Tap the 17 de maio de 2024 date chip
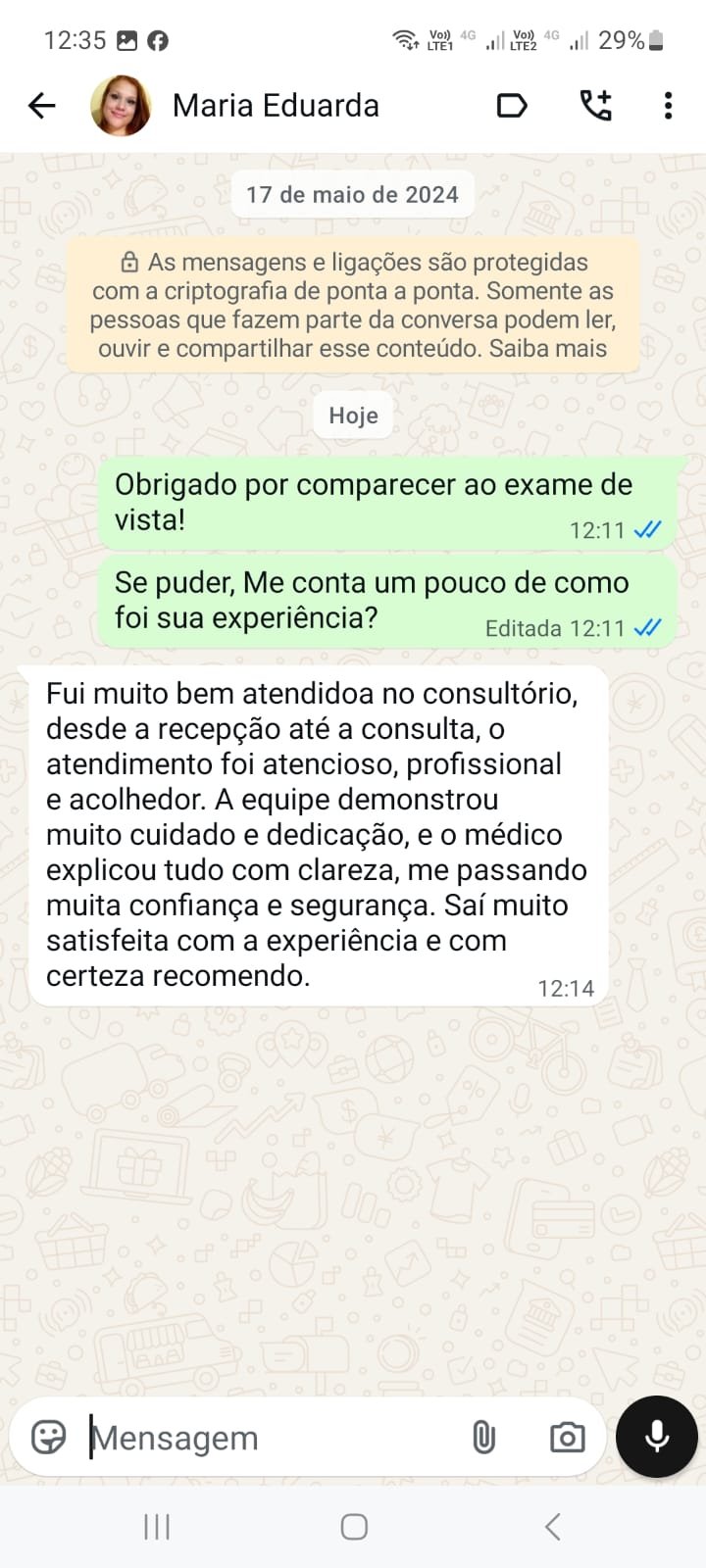Viewport: 706px width, 1568px height. click(x=352, y=194)
